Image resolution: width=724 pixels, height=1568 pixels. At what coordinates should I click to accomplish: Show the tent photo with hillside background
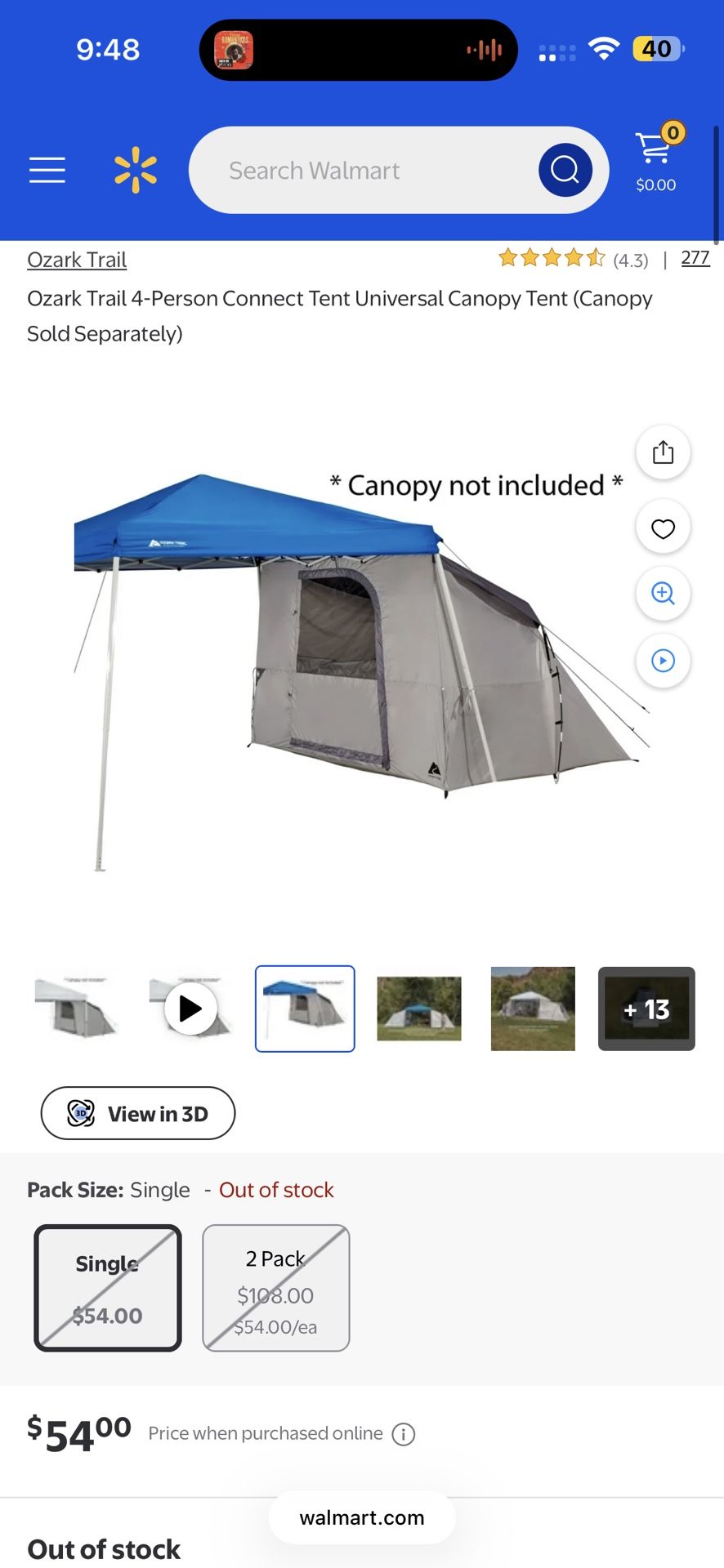(533, 1009)
